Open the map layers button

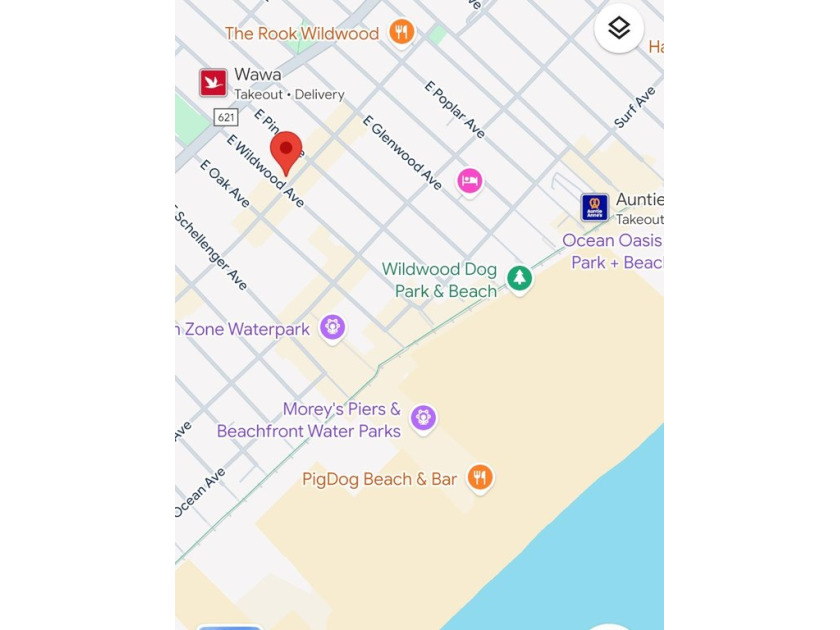pyautogui.click(x=618, y=29)
